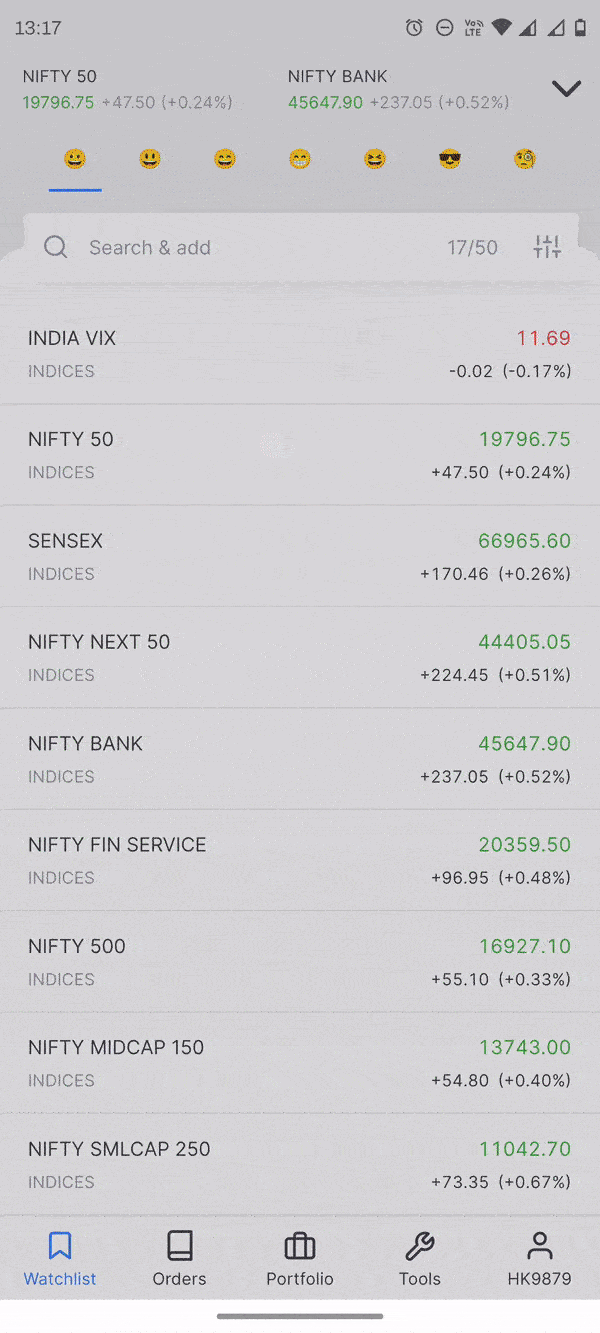Open the NIFTY 50 list row
Image resolution: width=600 pixels, height=1333 pixels.
[x=300, y=455]
